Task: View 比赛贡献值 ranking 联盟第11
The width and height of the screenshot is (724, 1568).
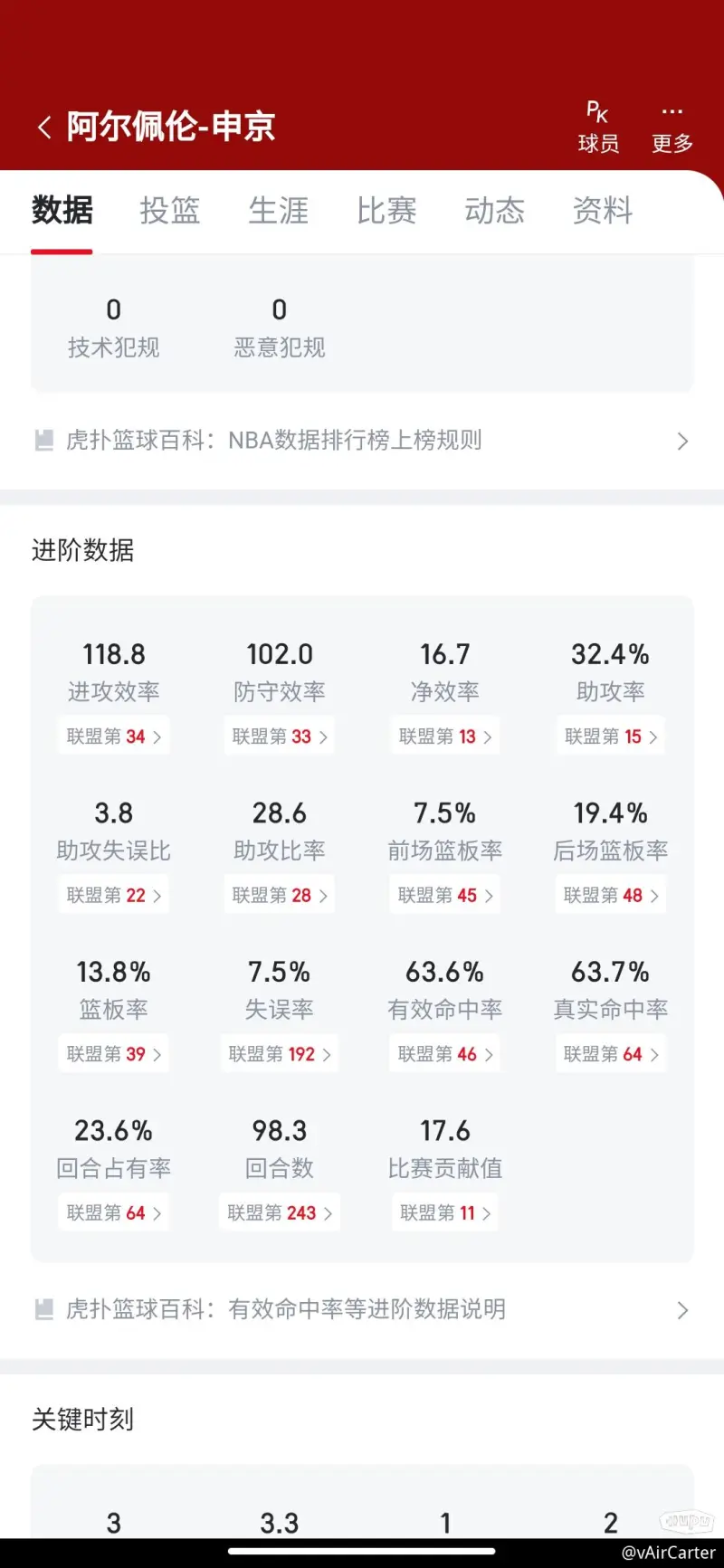Action: (x=445, y=1213)
